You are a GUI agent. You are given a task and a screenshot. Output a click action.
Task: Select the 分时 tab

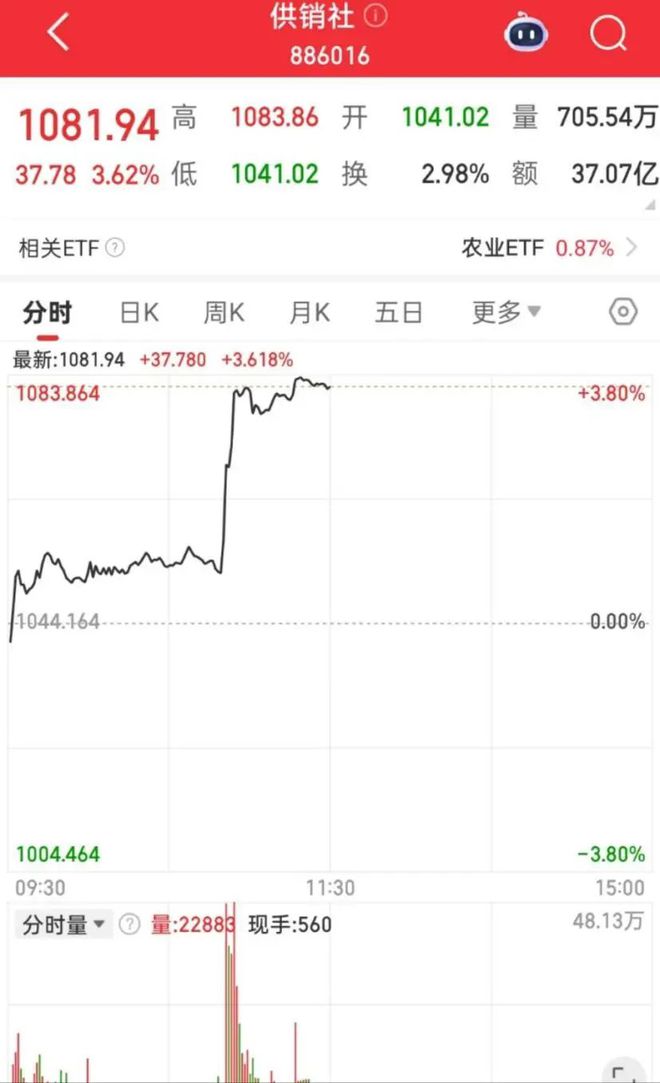click(x=47, y=312)
